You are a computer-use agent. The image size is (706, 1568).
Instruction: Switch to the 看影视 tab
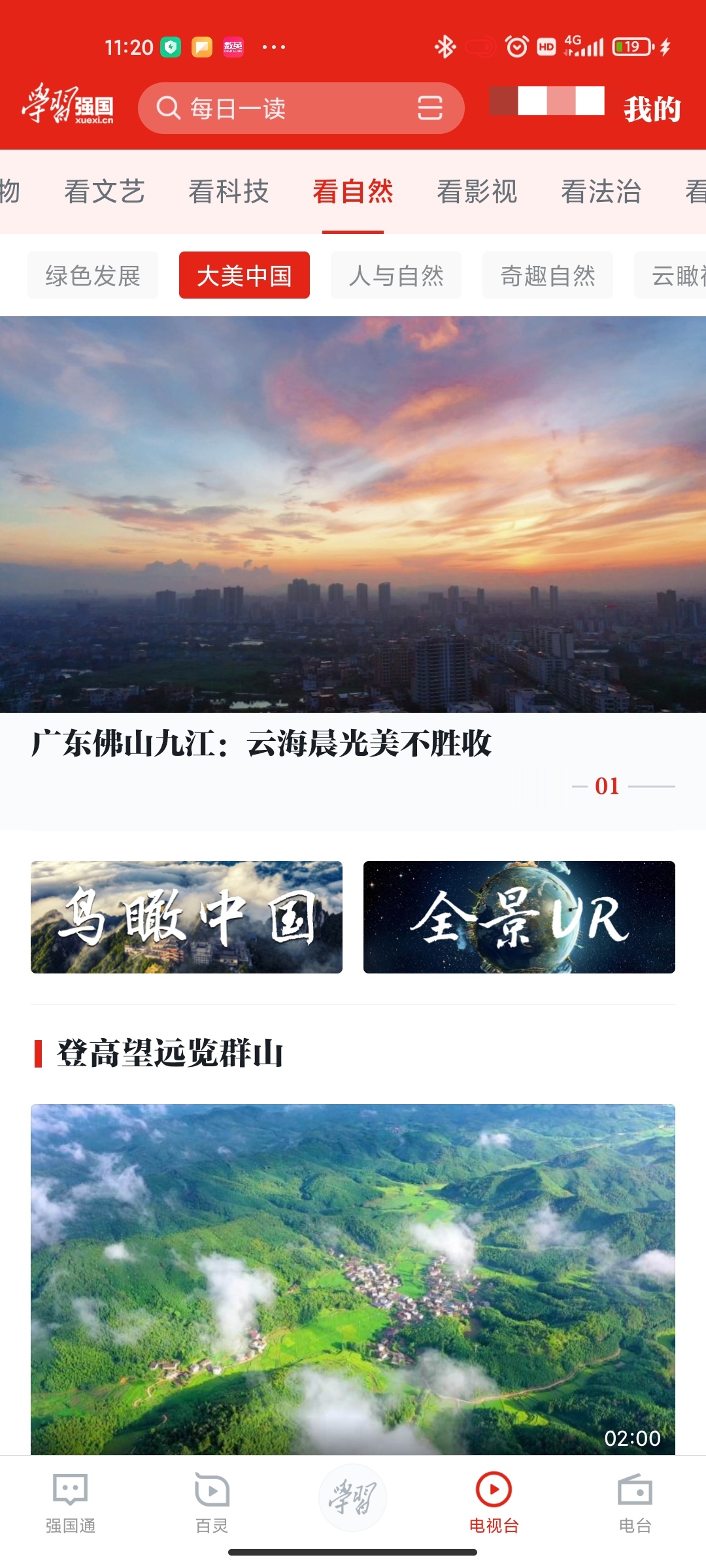pos(477,192)
